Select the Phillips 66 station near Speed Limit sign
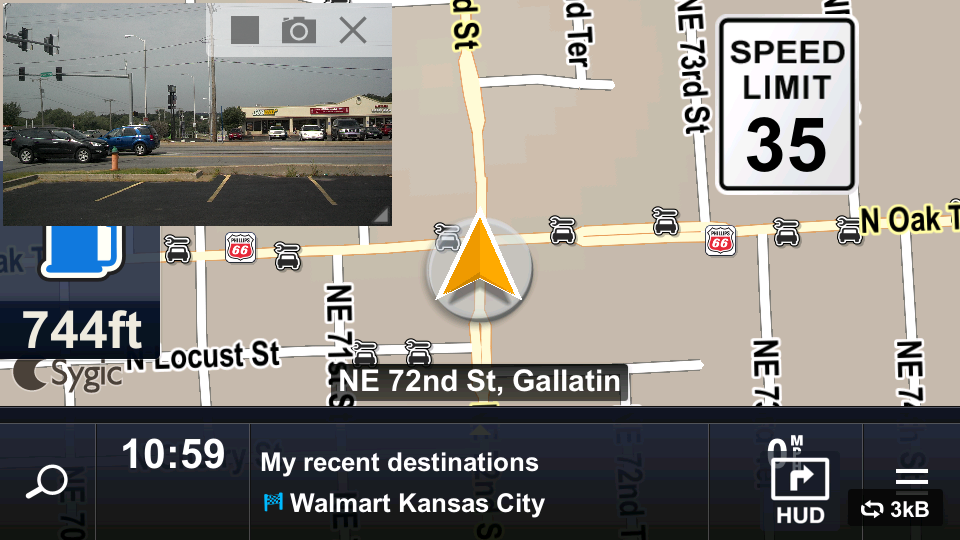The height and width of the screenshot is (540, 960). [x=720, y=240]
